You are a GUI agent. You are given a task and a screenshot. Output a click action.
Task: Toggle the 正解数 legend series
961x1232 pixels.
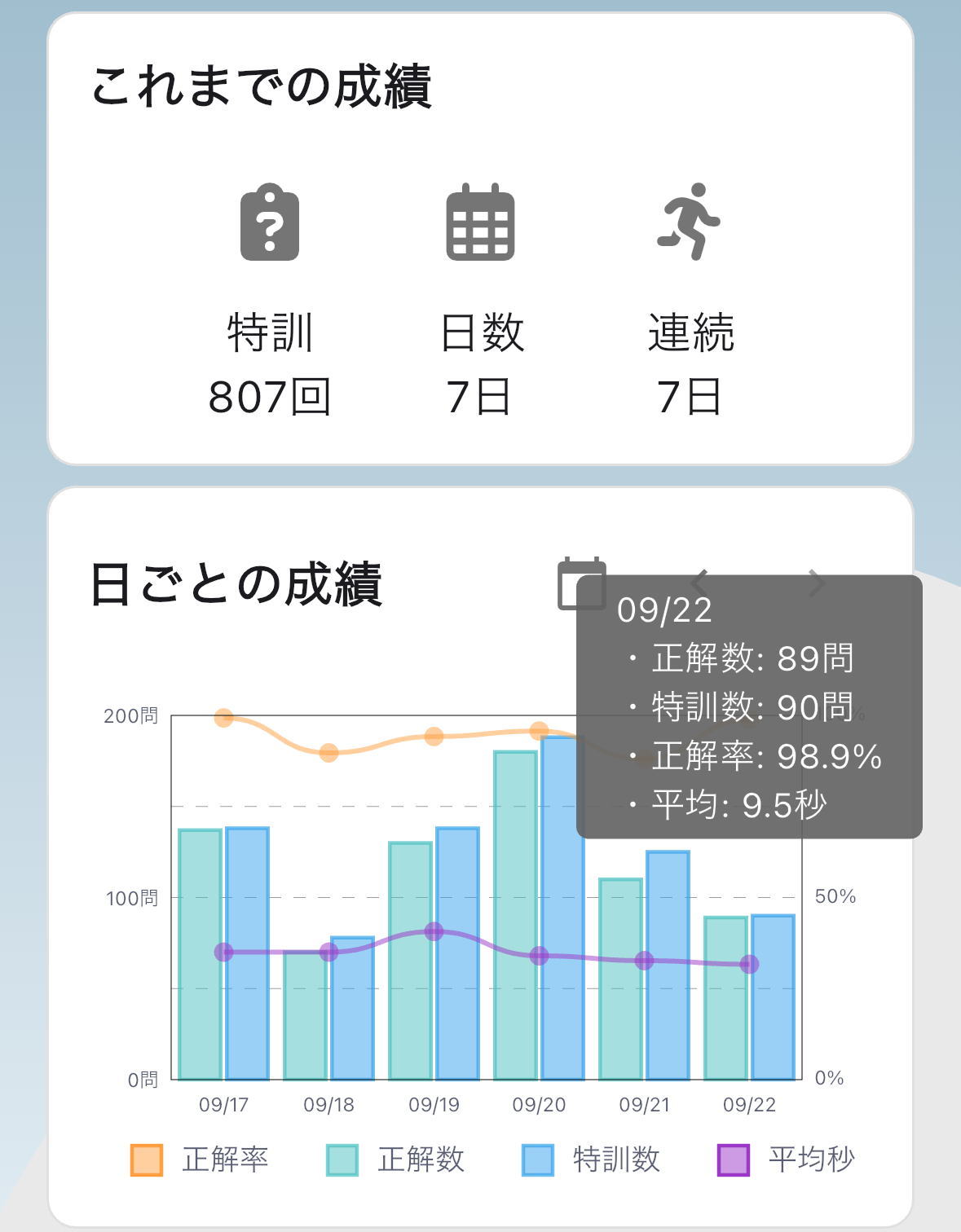[395, 1159]
